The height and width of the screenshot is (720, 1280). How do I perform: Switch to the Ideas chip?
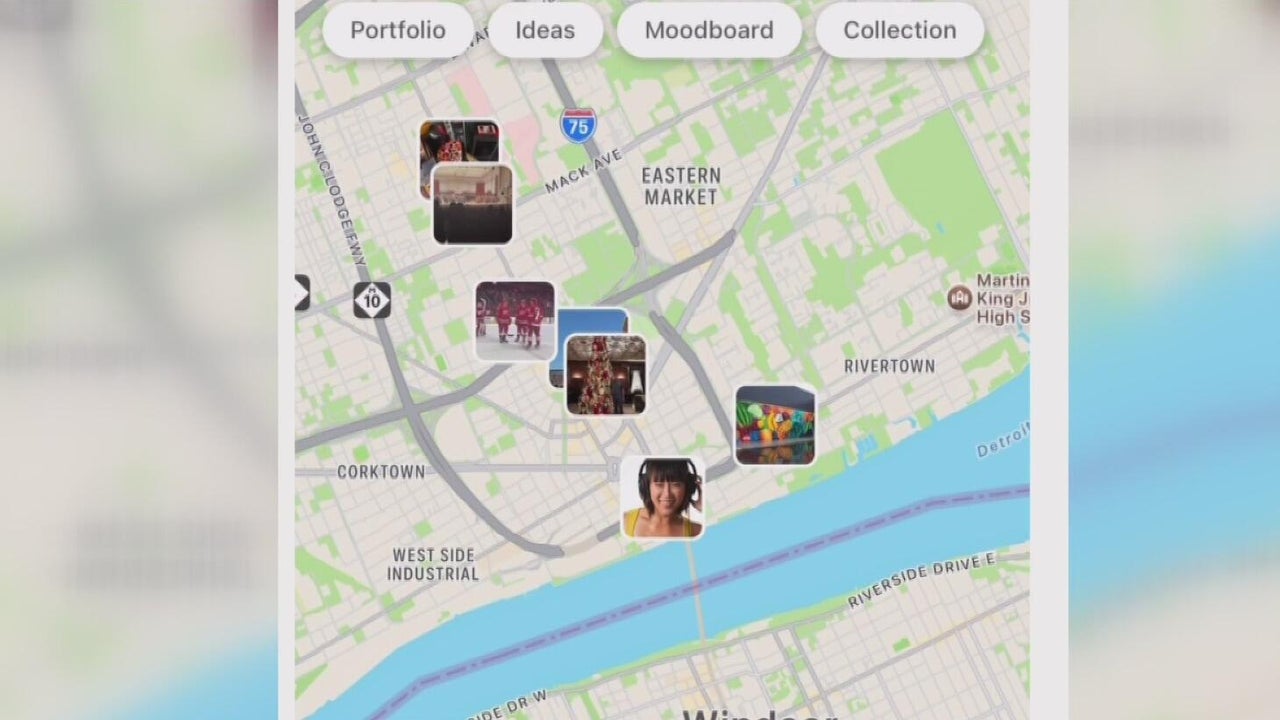(x=546, y=30)
